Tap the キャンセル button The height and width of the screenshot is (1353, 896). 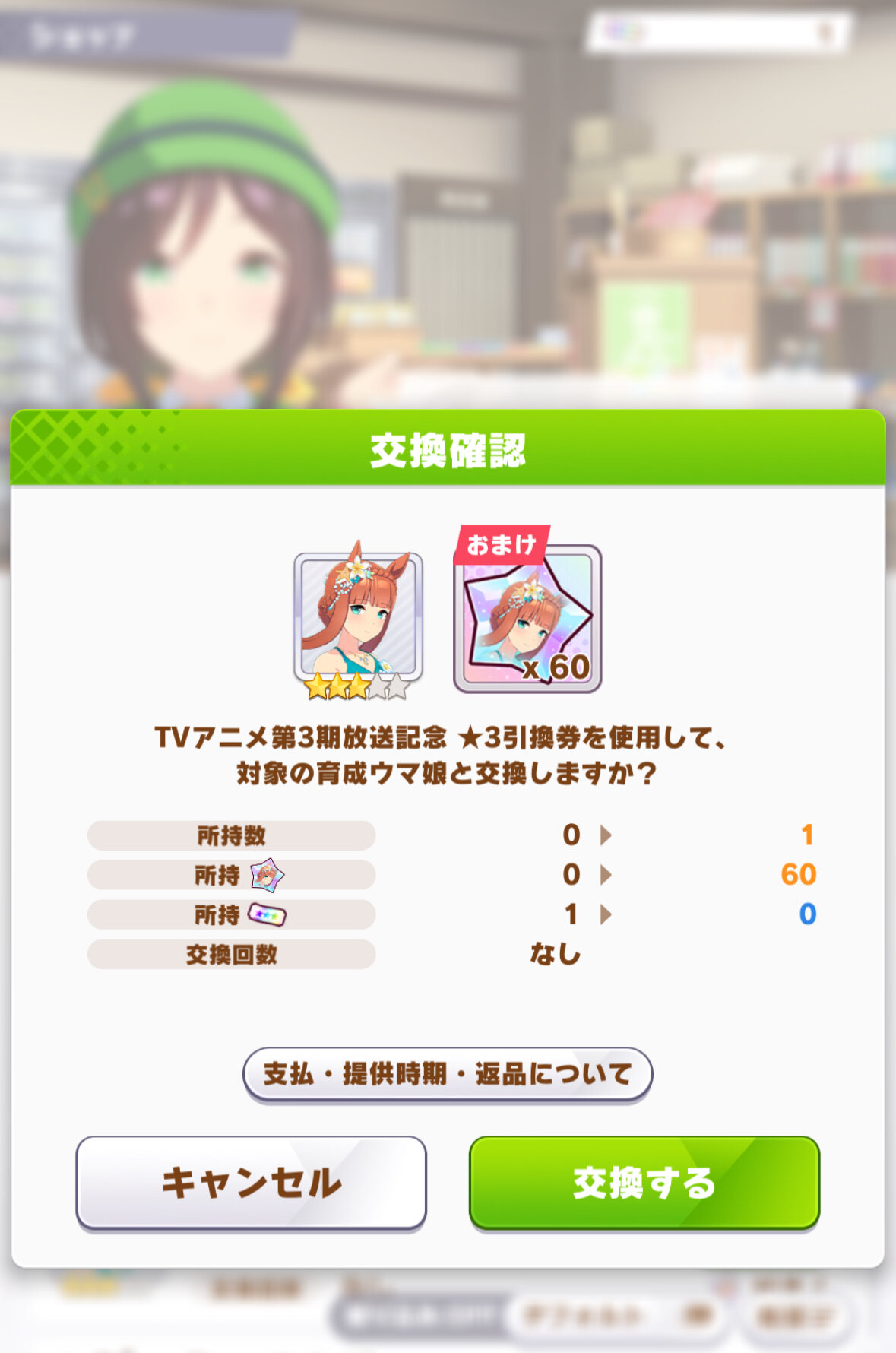pos(251,1182)
